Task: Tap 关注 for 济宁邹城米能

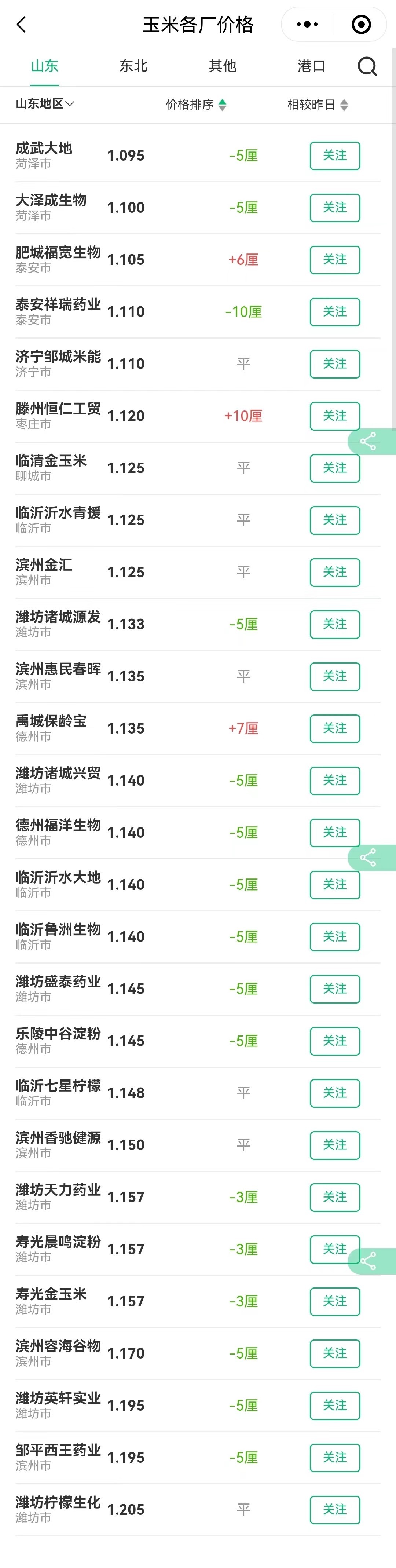Action: [x=334, y=364]
